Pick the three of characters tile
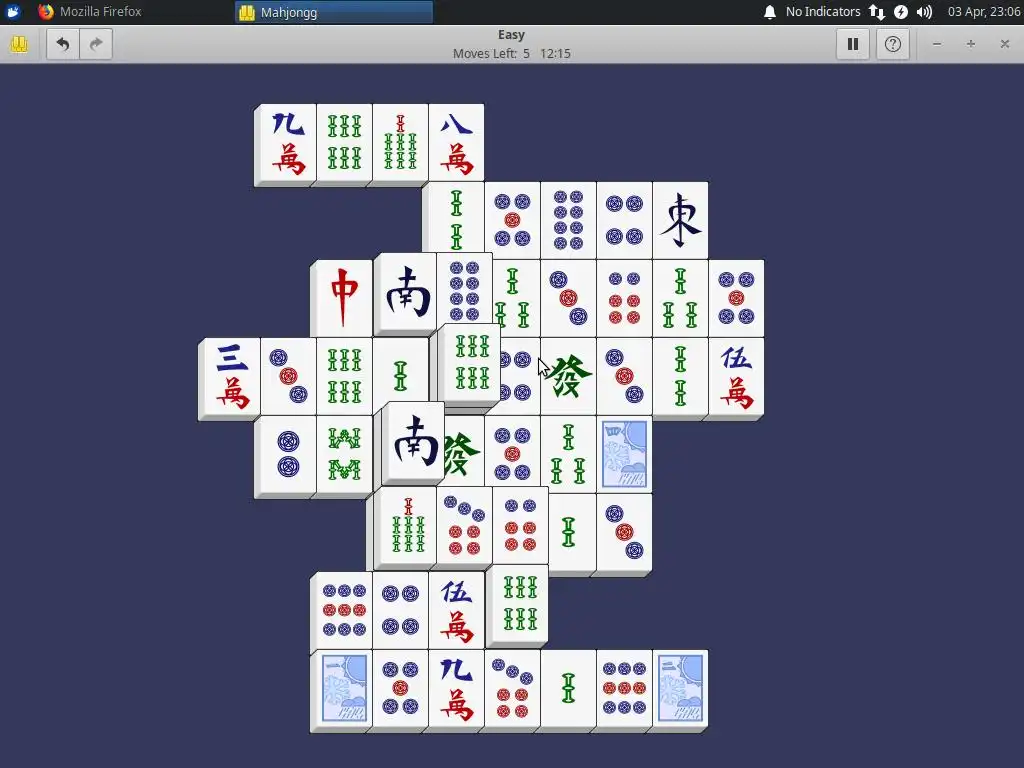Screen dimensions: 1024x768 (x=231, y=376)
